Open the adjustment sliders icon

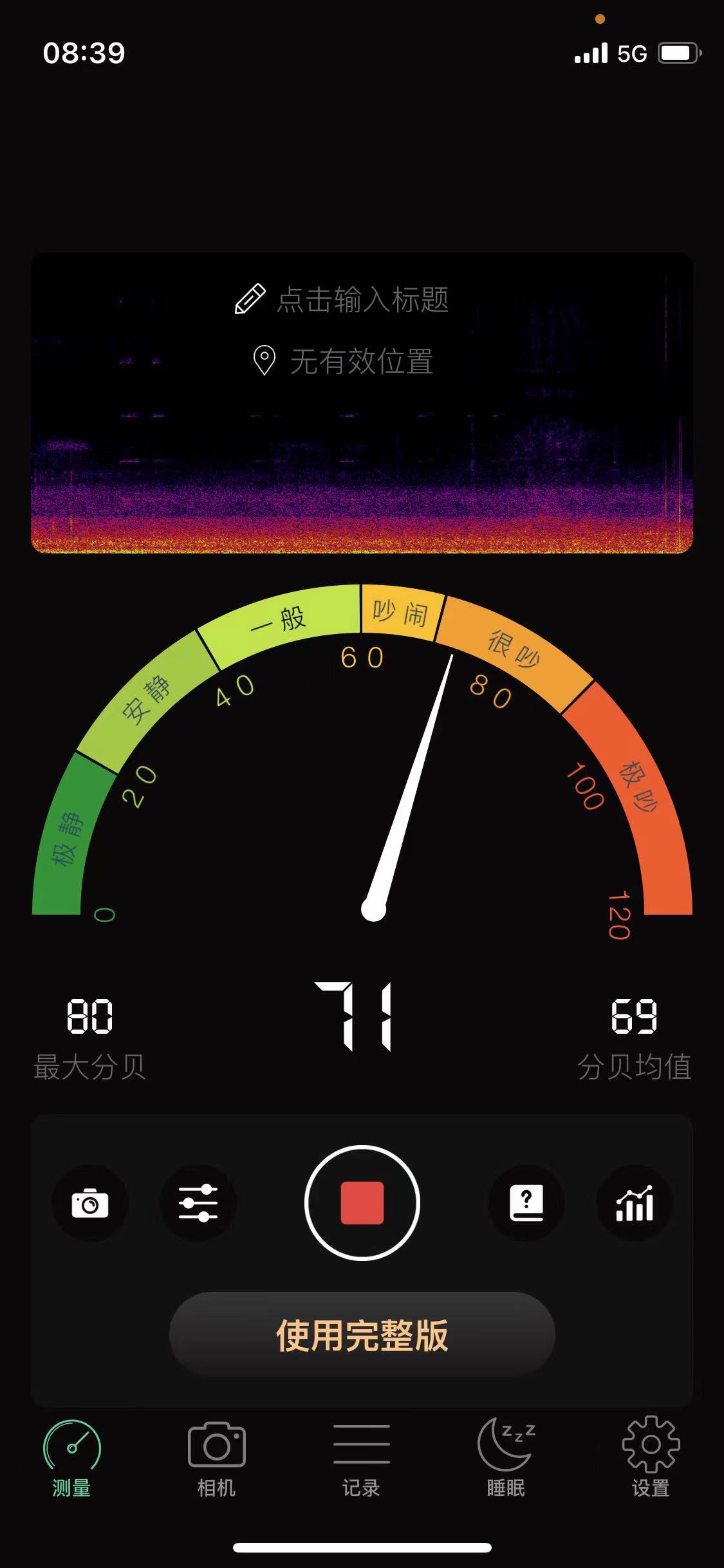click(198, 1203)
